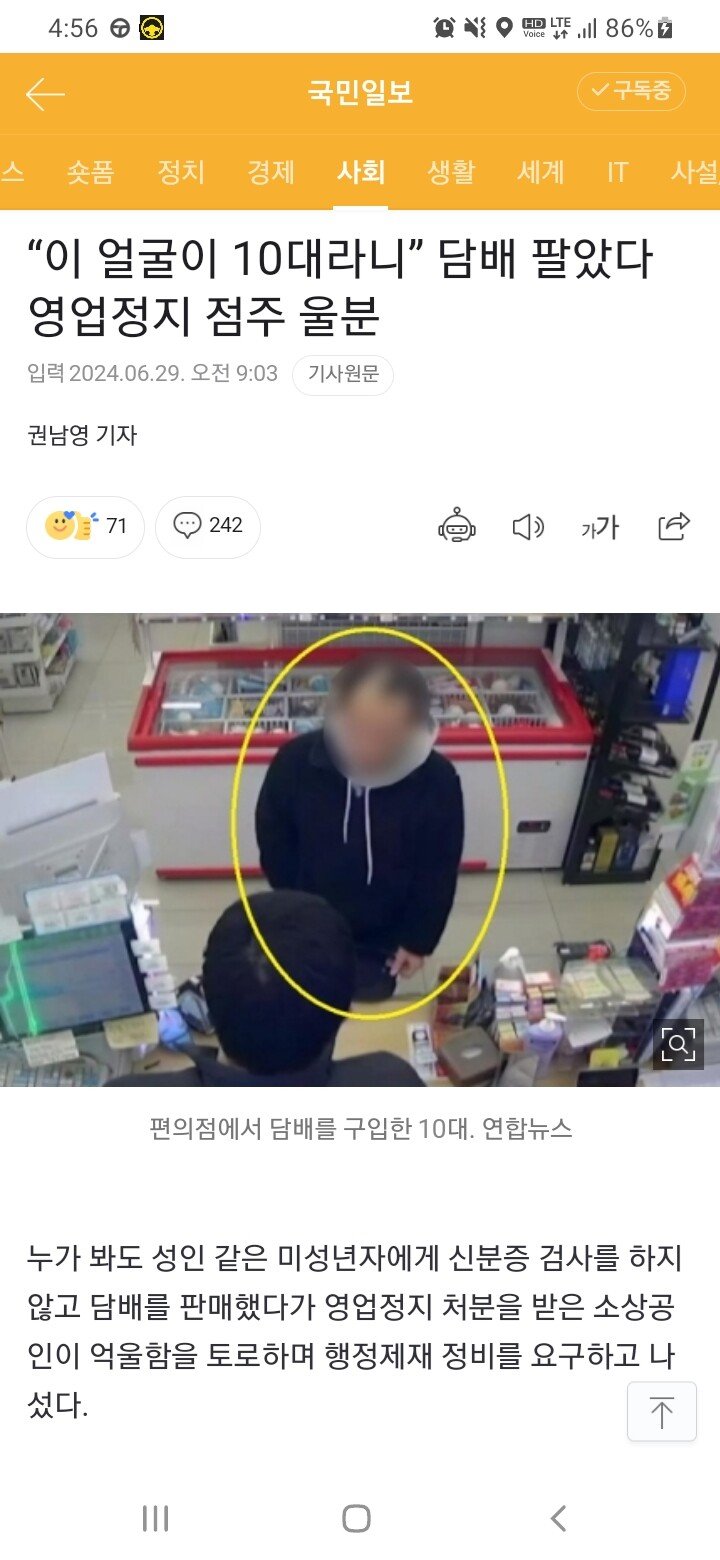Open the 경제 tab
This screenshot has width=720, height=1560.
coord(271,172)
